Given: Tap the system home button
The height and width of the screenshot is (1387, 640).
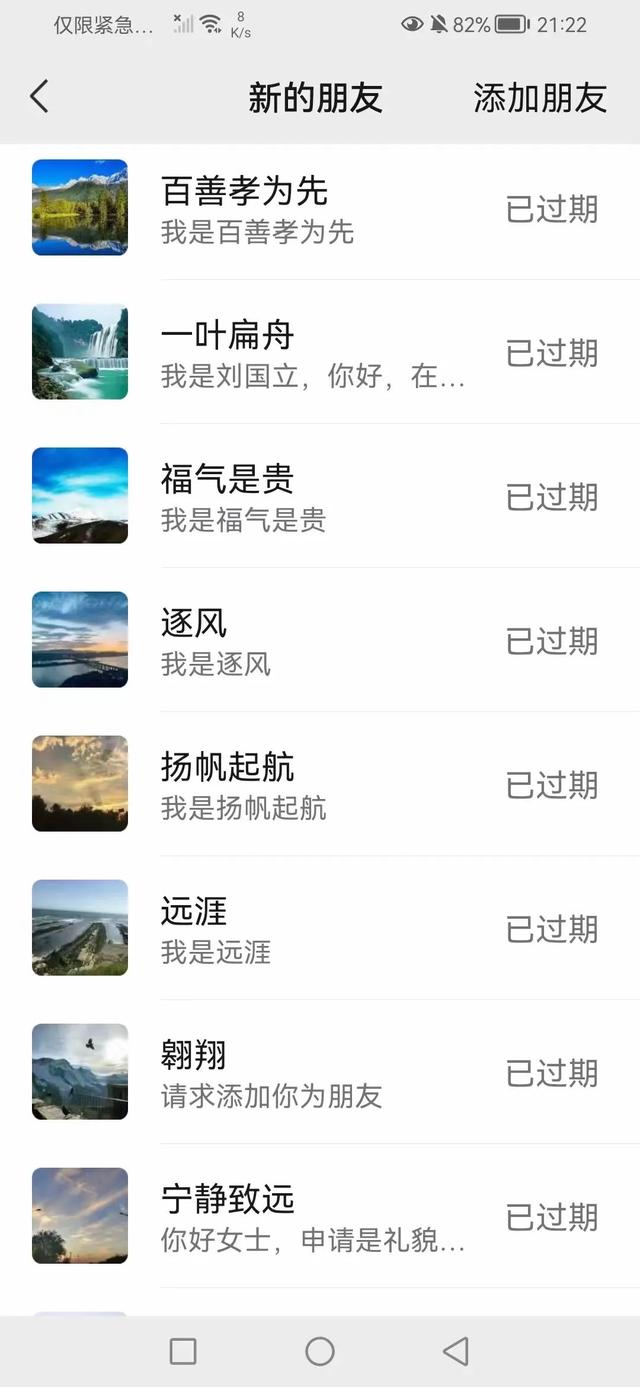Looking at the screenshot, I should (320, 1352).
